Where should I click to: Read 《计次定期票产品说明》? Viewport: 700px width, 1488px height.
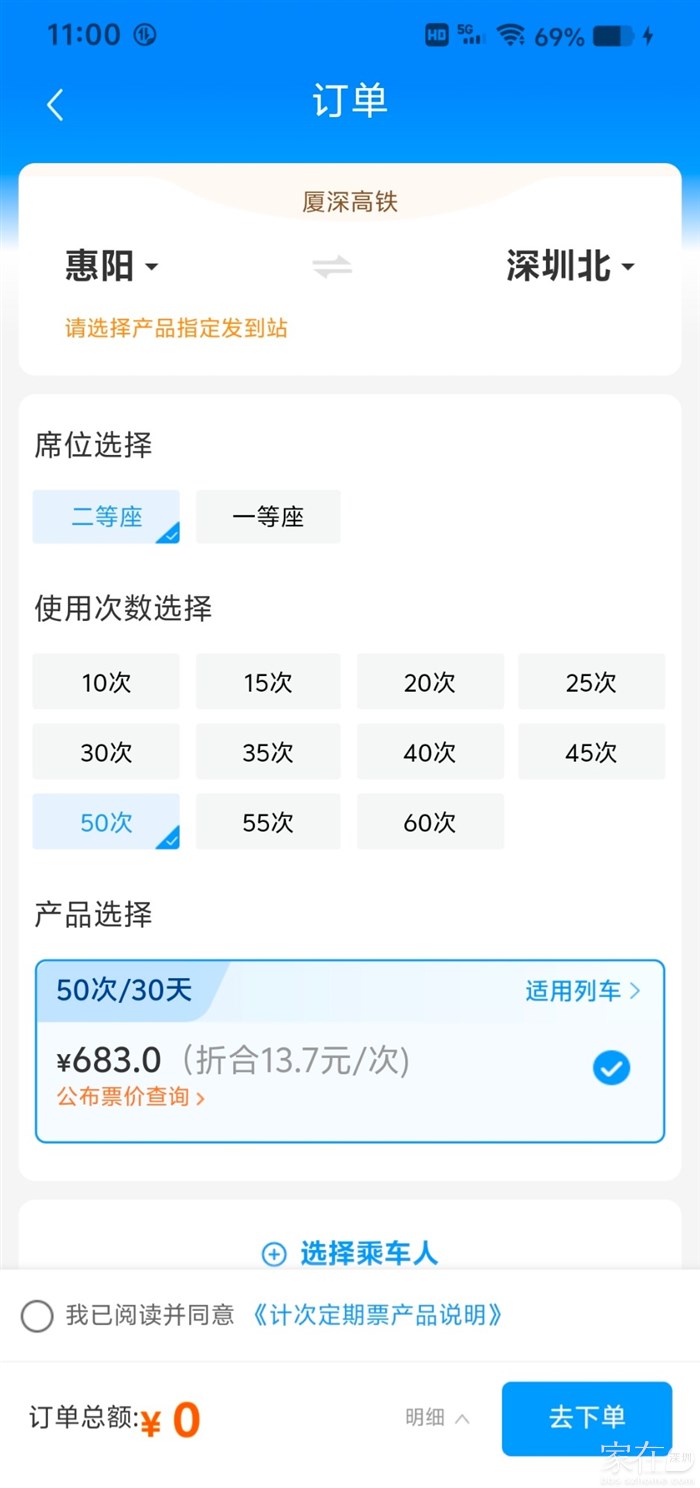coord(376,1315)
